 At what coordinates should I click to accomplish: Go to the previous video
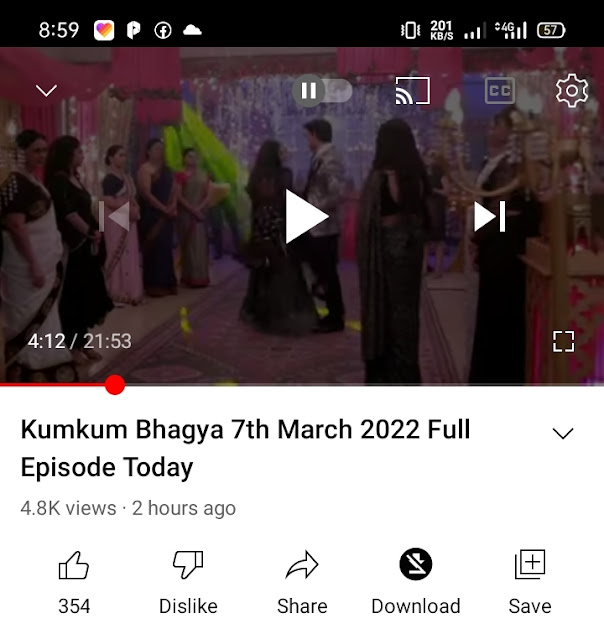[114, 216]
